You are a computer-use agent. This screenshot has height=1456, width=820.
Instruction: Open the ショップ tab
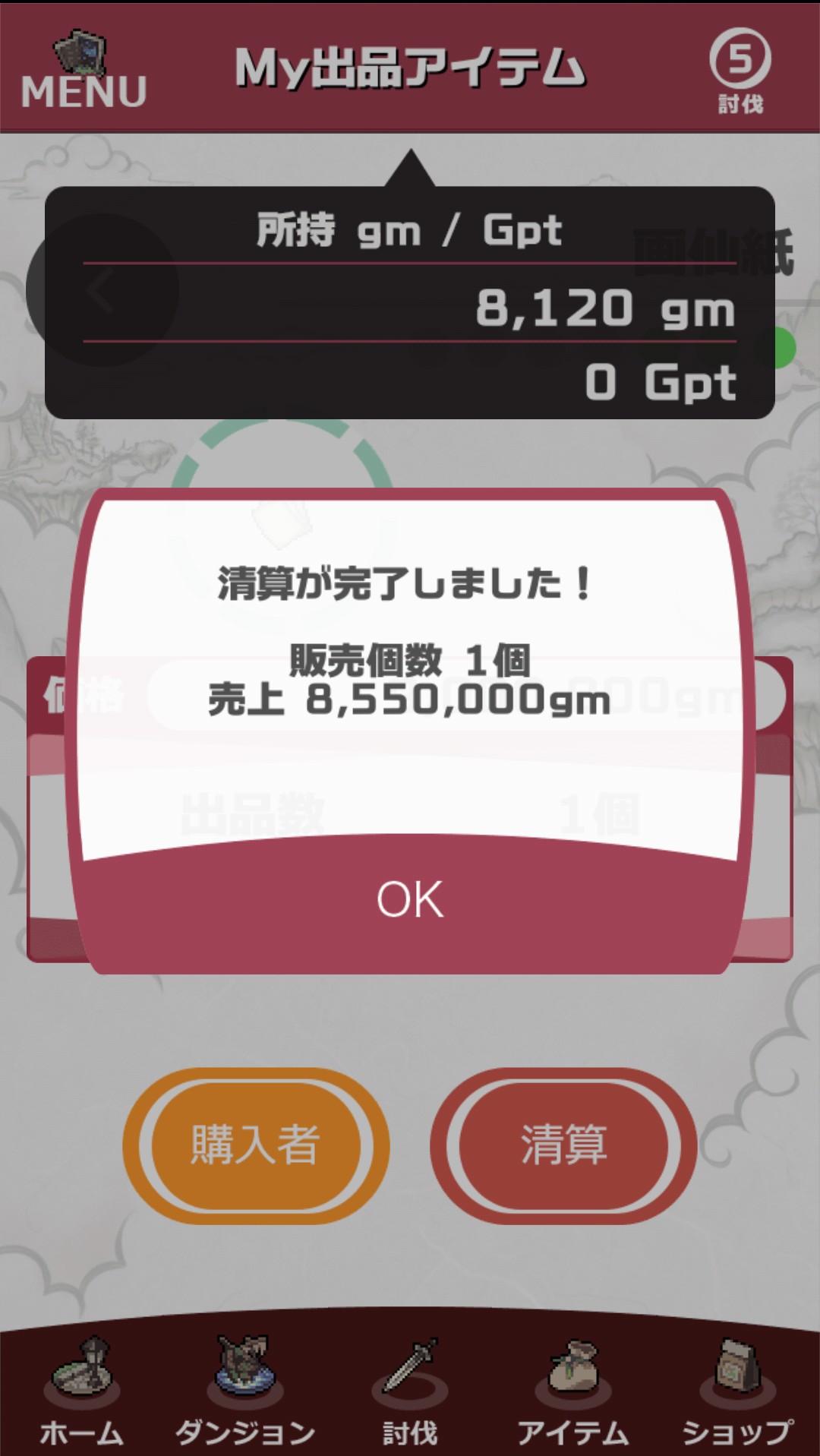(737, 1394)
